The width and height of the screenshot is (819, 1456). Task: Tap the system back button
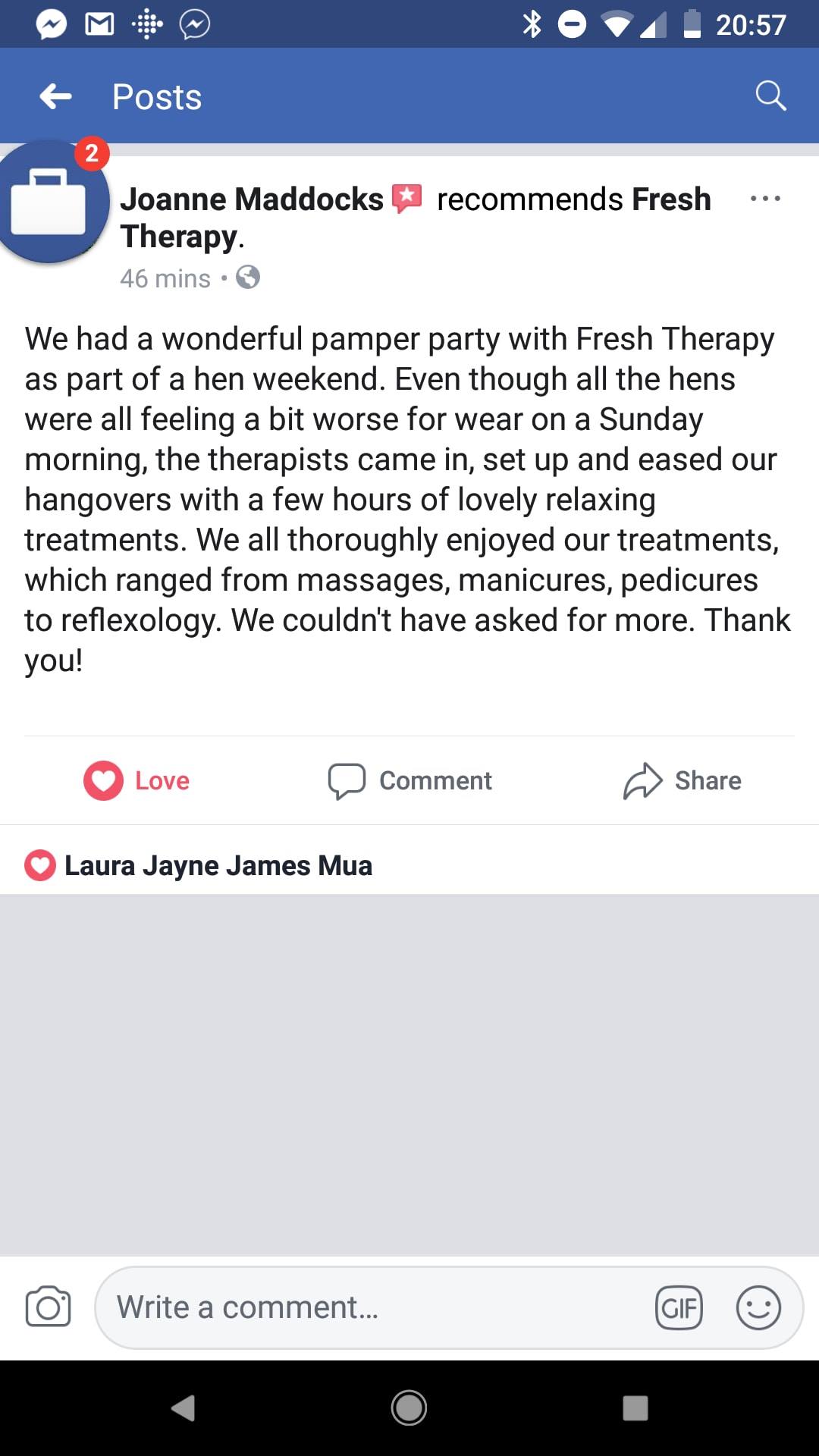tap(183, 1408)
